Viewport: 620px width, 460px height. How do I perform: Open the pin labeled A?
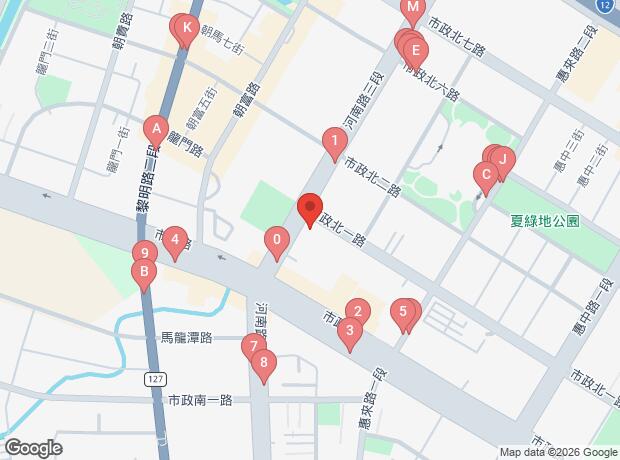155,129
